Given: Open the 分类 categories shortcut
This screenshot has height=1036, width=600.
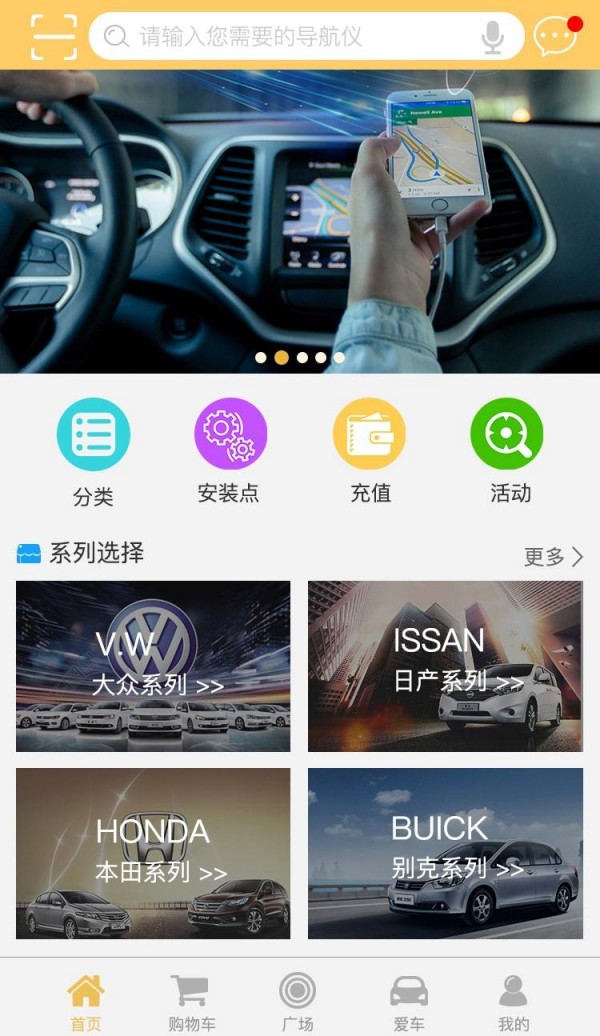Looking at the screenshot, I should 93,452.
